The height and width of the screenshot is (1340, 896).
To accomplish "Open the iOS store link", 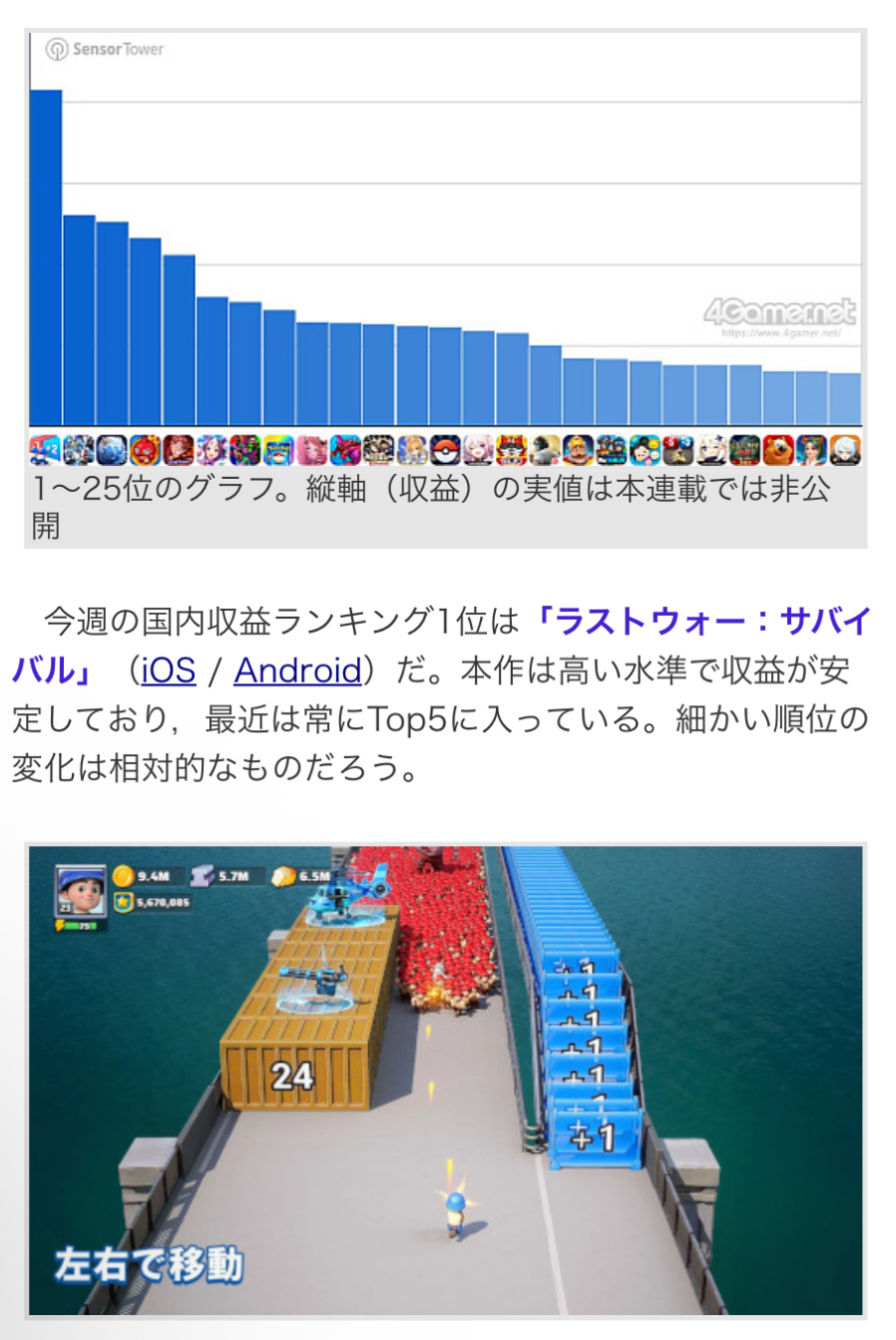I will [x=169, y=670].
